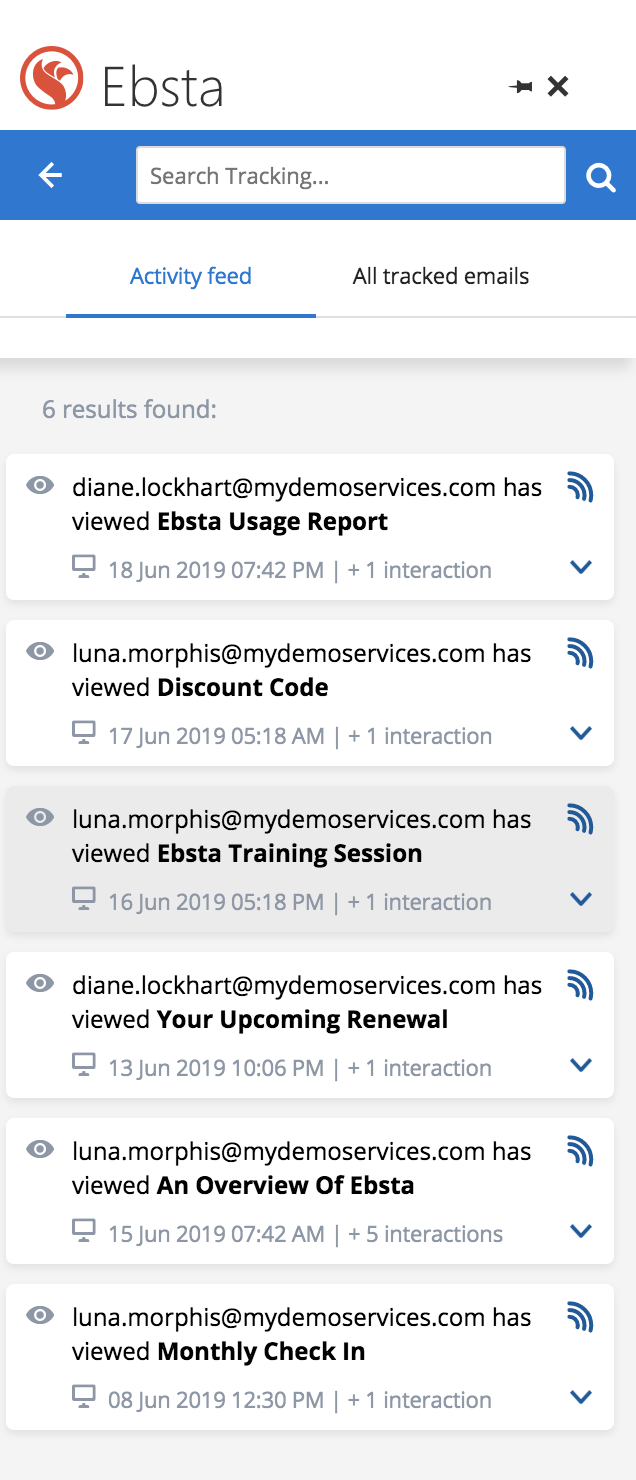Tap feed icon on Monthly Check In

click(x=580, y=1317)
